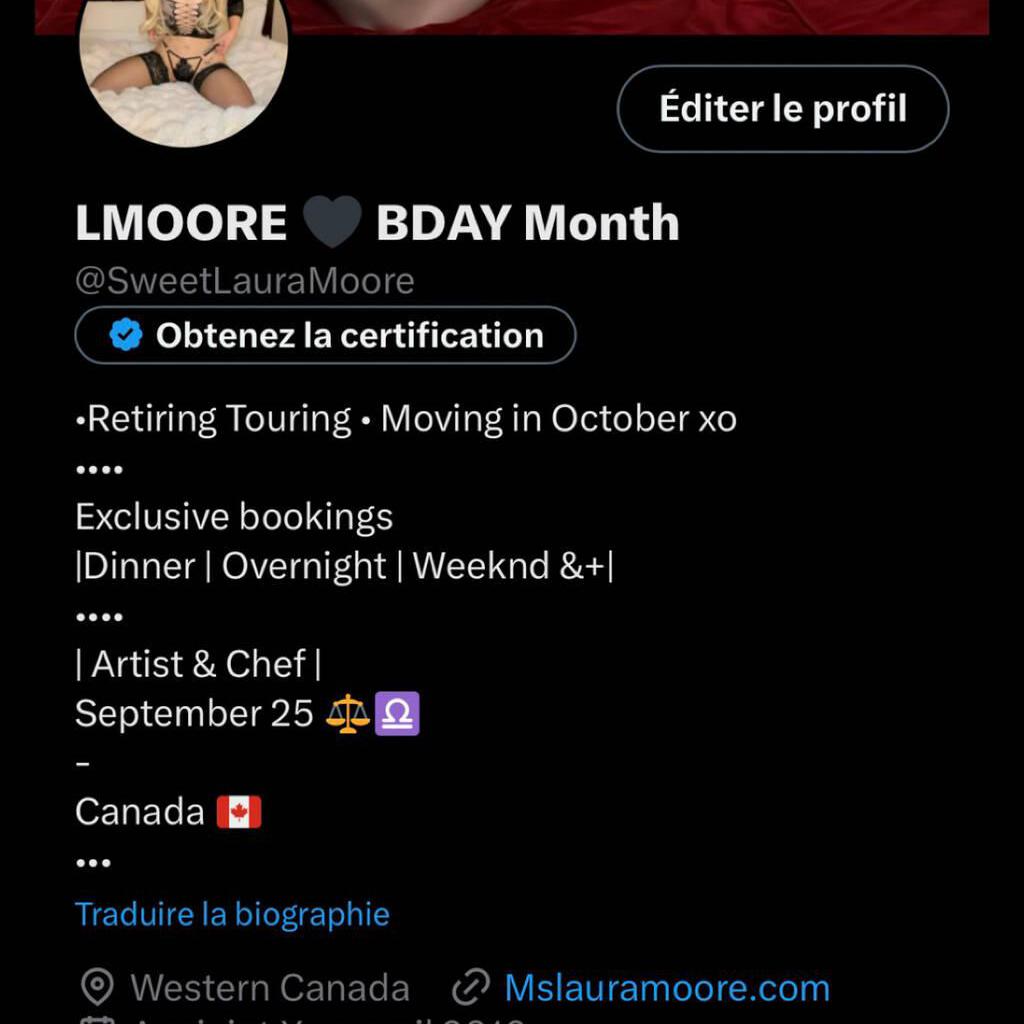
Task: View the profile picture
Action: click(184, 65)
